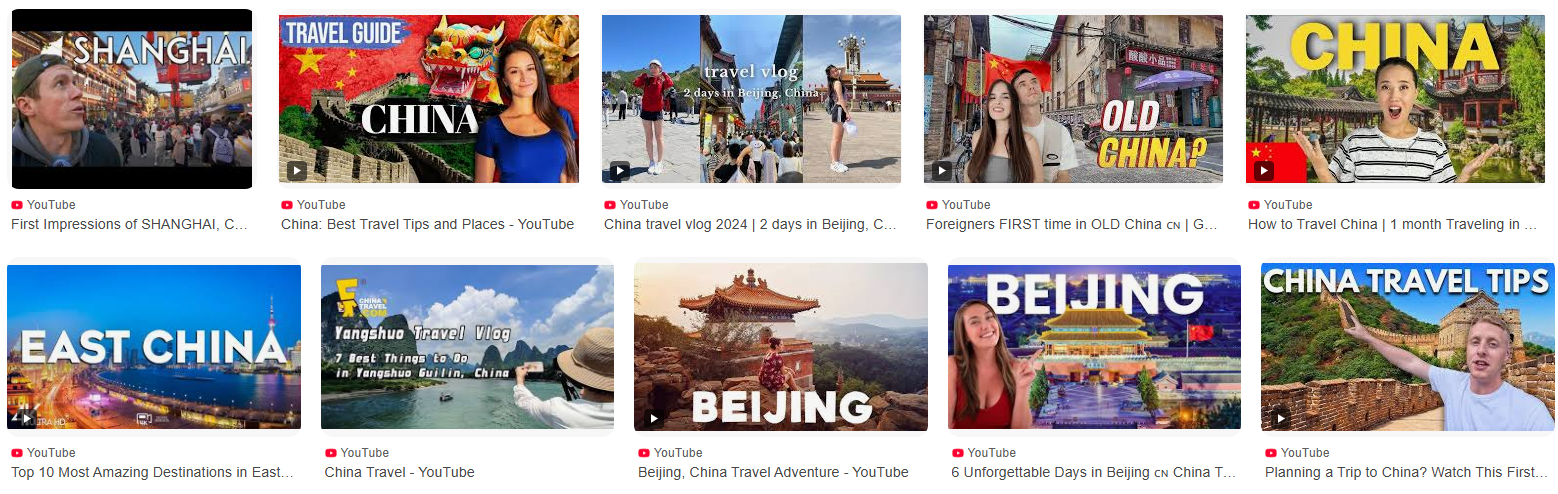Open How to Travel China 1 month video
Image resolution: width=1558 pixels, height=494 pixels.
1395,99
